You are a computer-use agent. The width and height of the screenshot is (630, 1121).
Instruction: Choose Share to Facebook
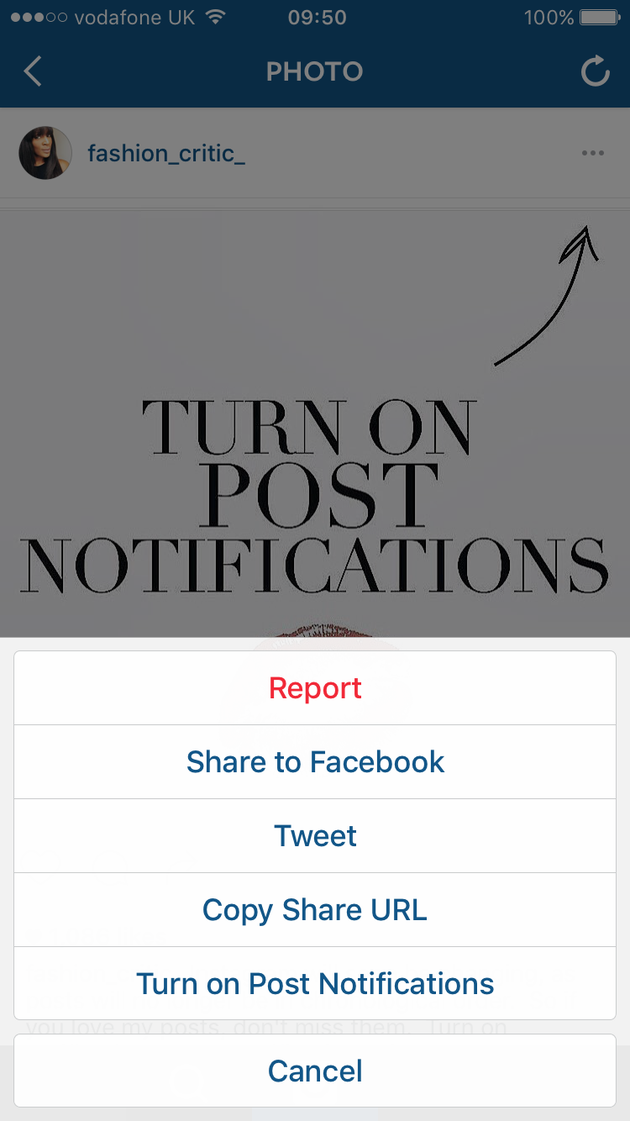point(315,762)
